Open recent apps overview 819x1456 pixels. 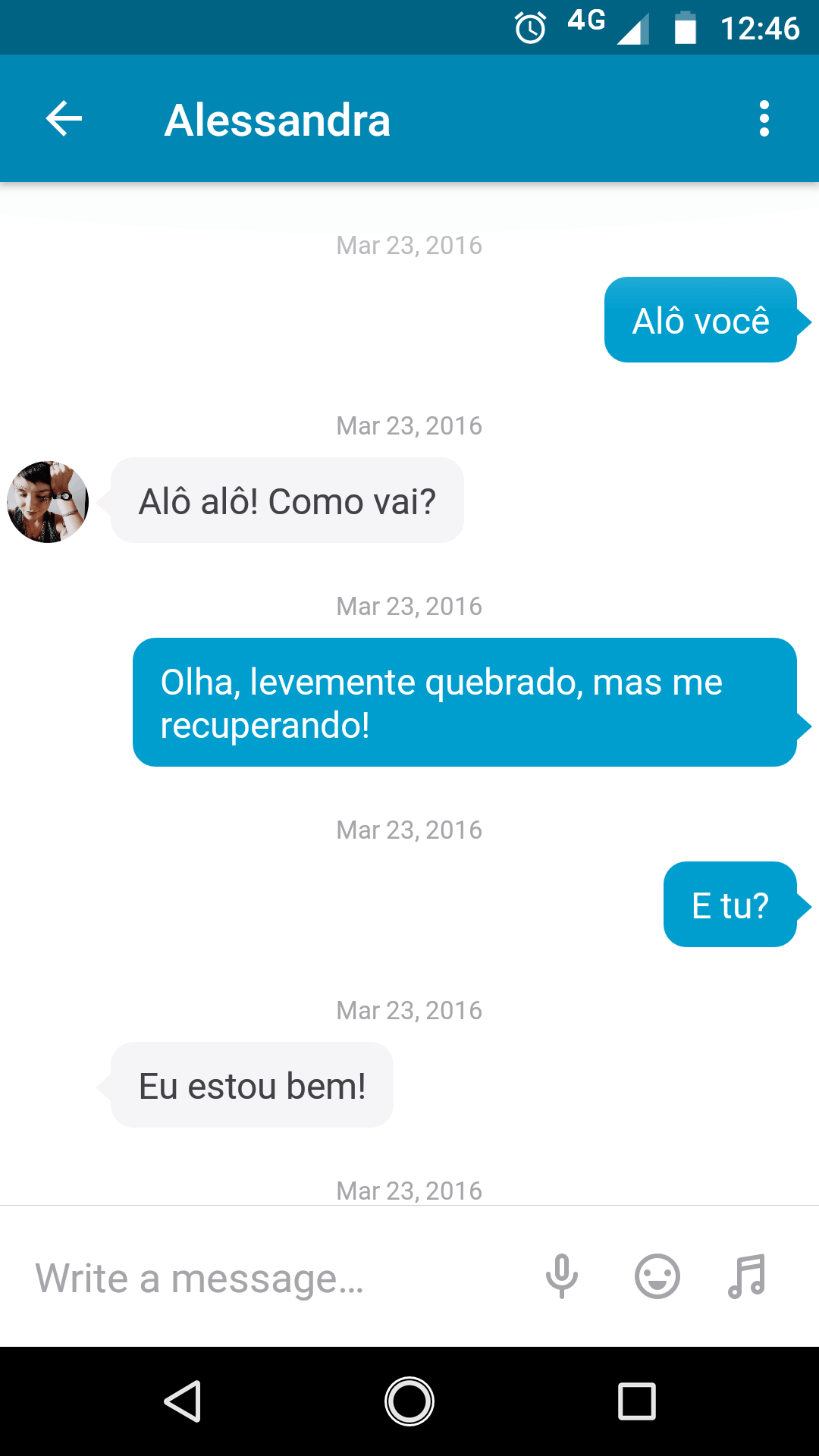click(637, 1401)
